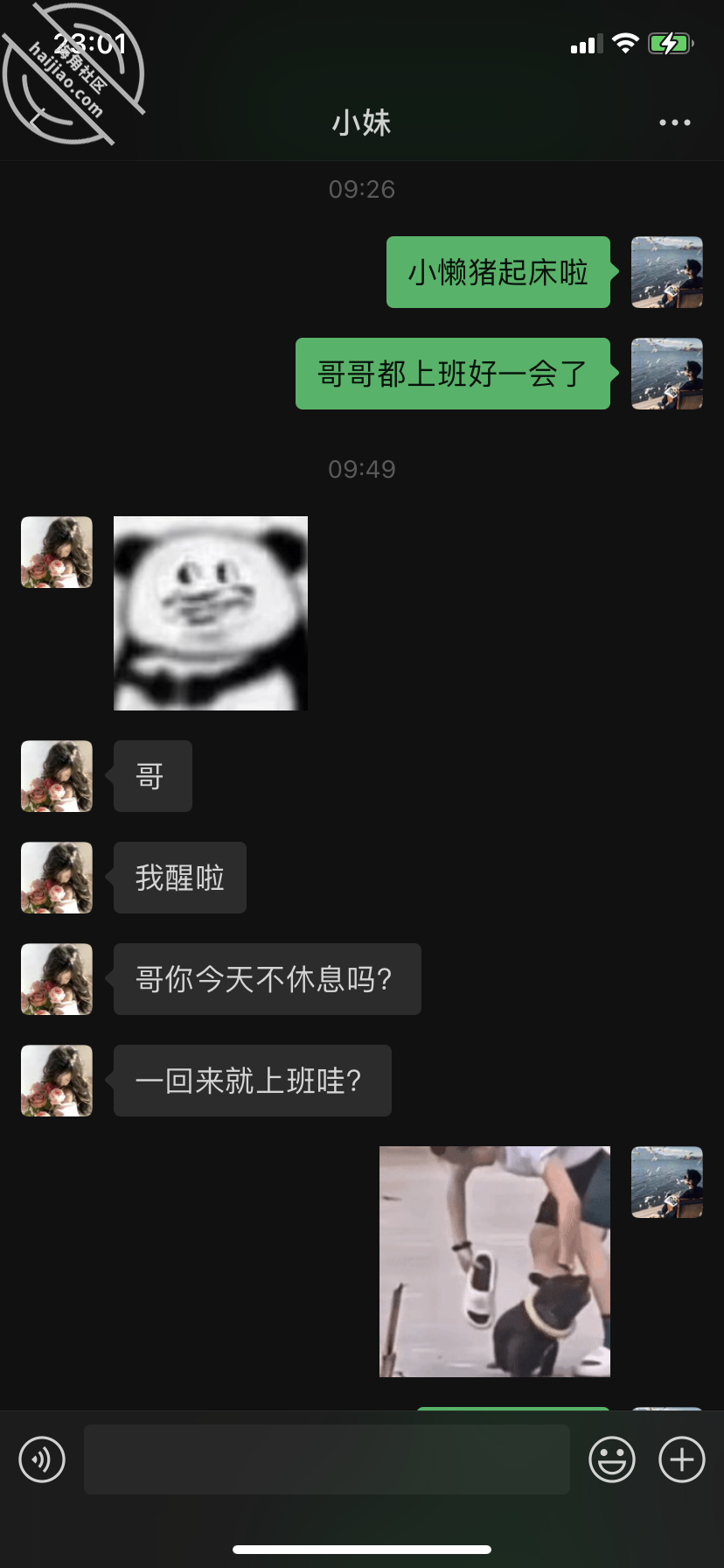Tap the message 哥哥都上班好一会了
Viewport: 724px width, 1568px height.
click(452, 374)
